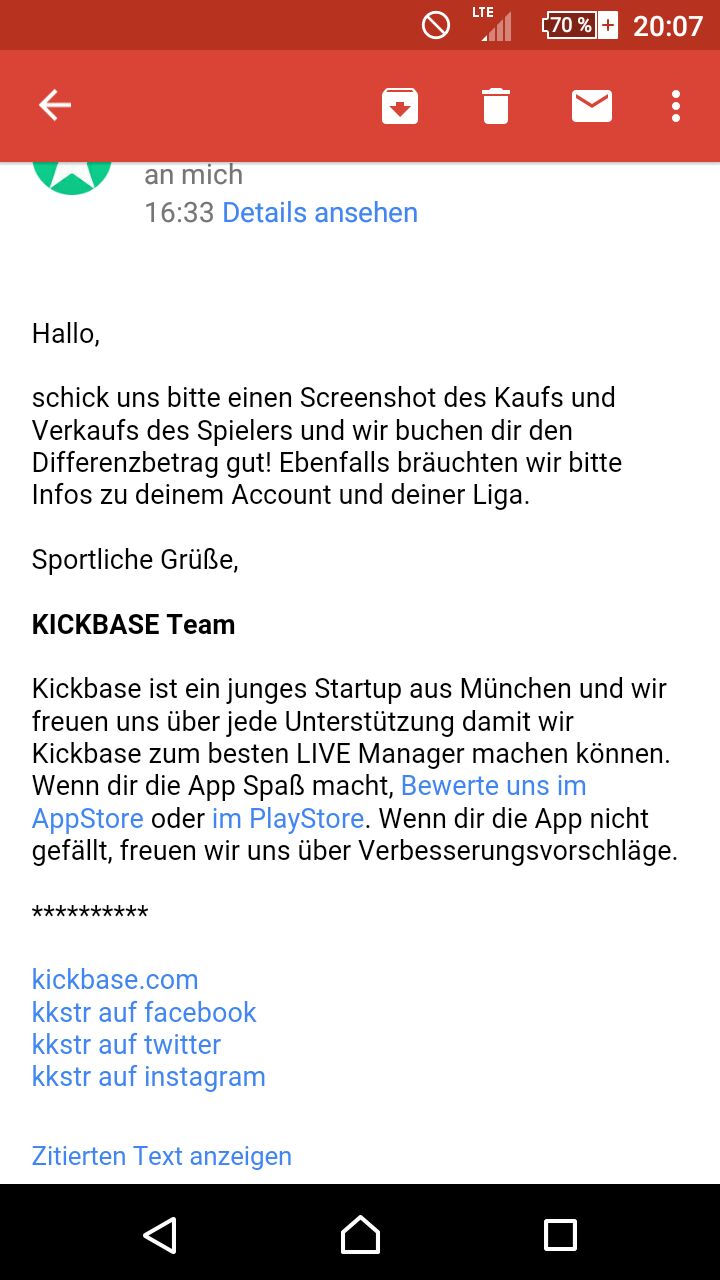Go back to the inbox

tap(55, 105)
